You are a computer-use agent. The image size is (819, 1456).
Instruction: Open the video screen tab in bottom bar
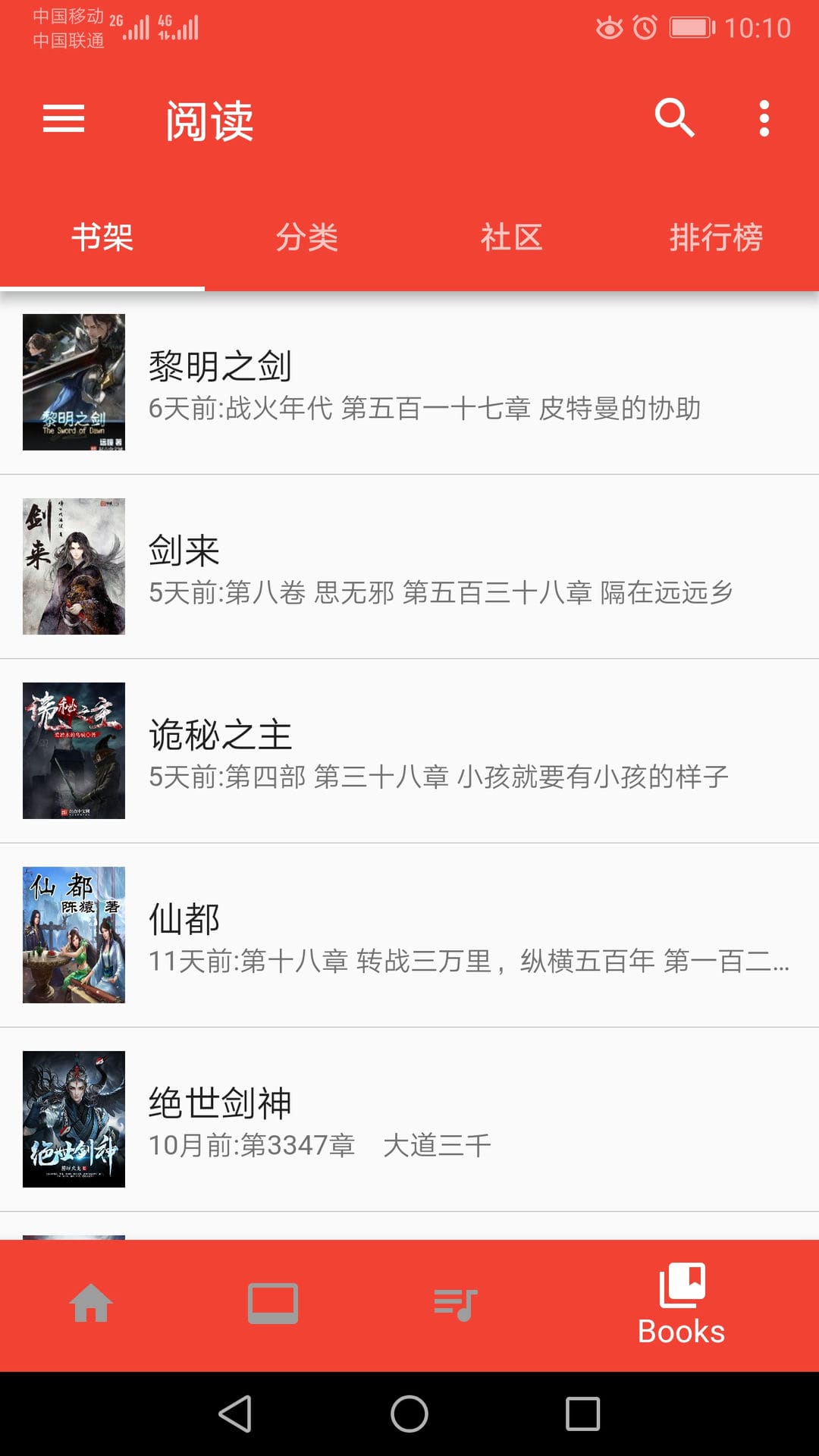coord(273,1304)
